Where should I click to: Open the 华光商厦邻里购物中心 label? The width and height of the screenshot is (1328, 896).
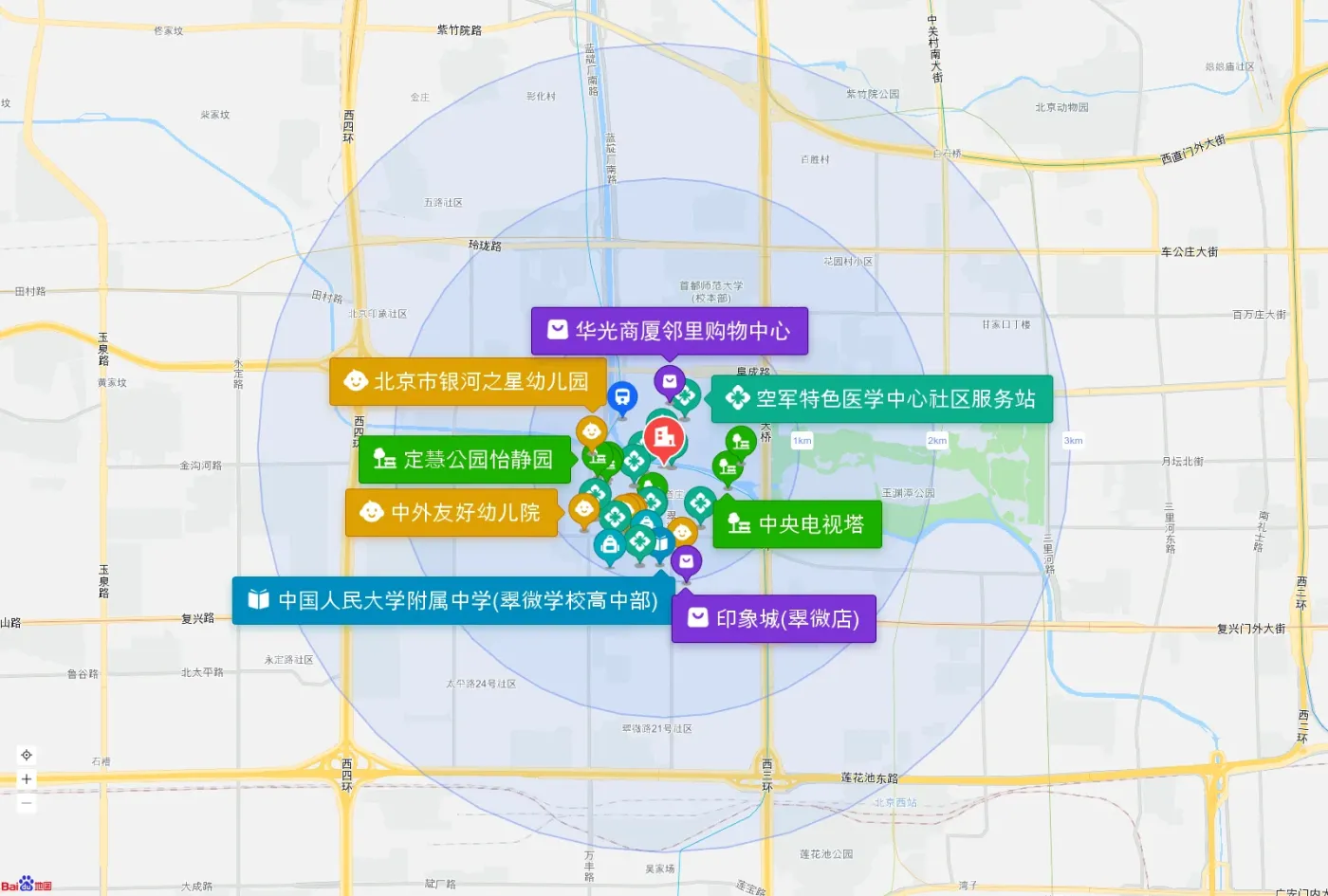pos(670,331)
